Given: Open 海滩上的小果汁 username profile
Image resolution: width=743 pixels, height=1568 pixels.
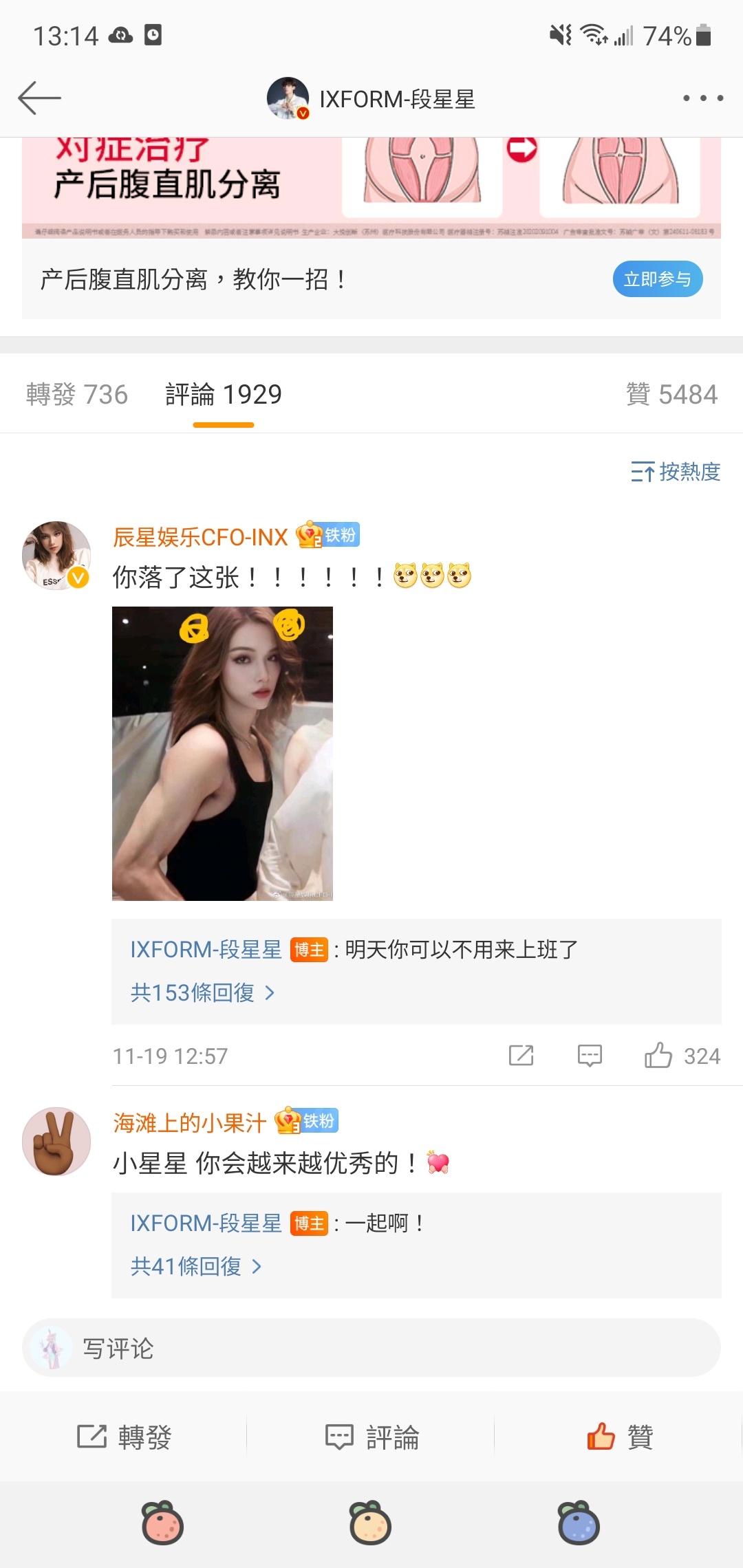Looking at the screenshot, I should tap(190, 1123).
